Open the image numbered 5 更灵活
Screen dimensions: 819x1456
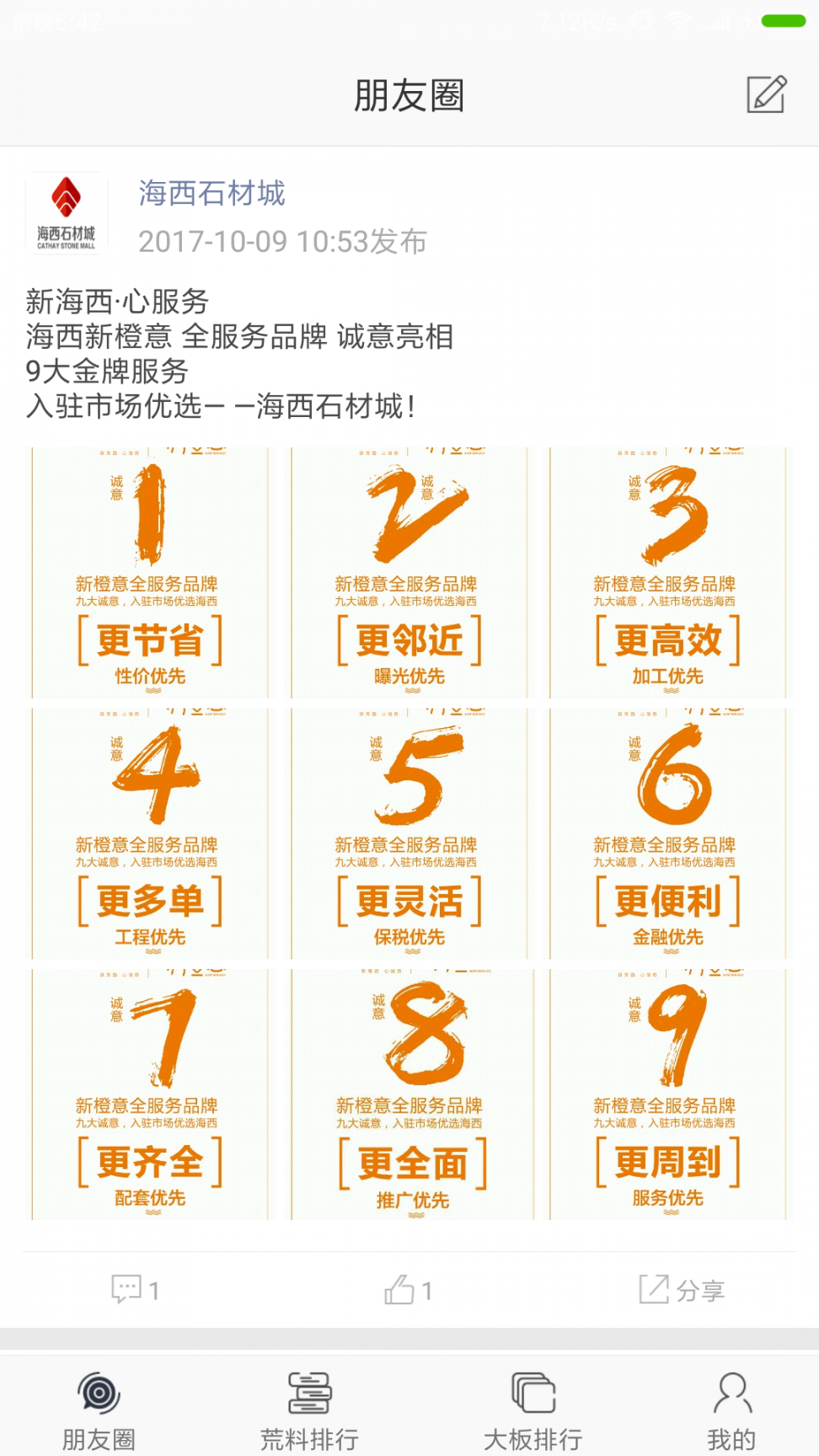[409, 833]
